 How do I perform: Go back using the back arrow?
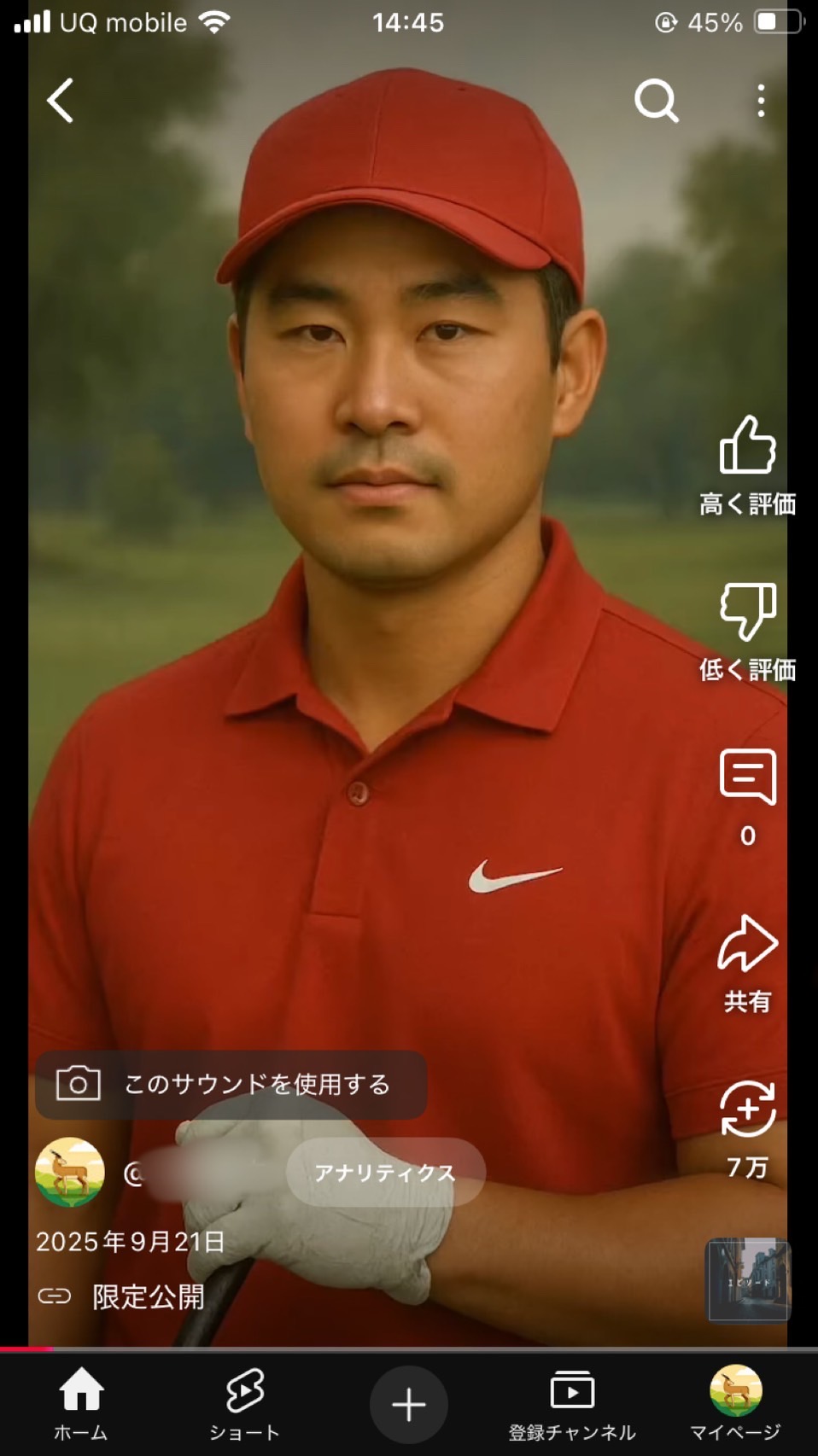(x=60, y=101)
